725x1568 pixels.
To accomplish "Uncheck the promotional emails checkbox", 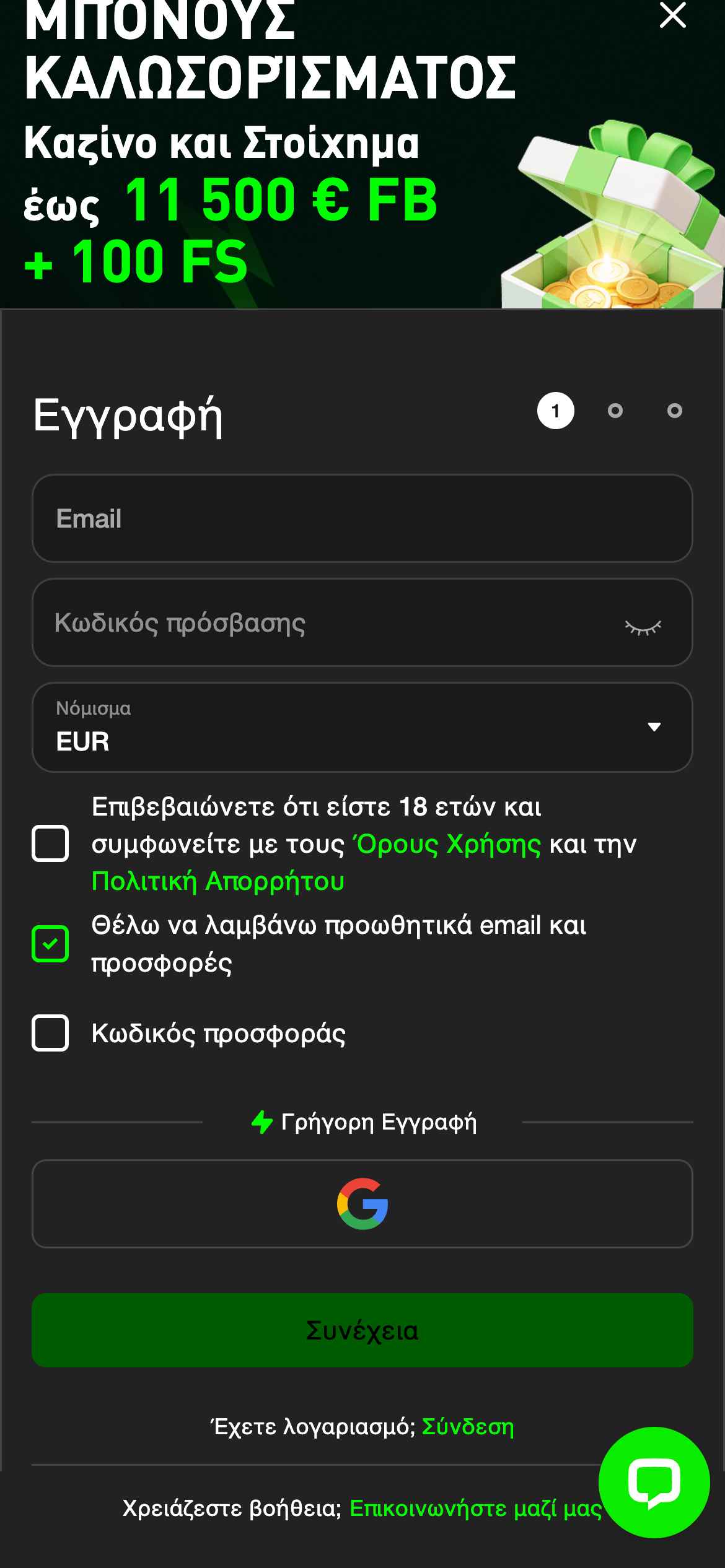I will click(x=50, y=944).
